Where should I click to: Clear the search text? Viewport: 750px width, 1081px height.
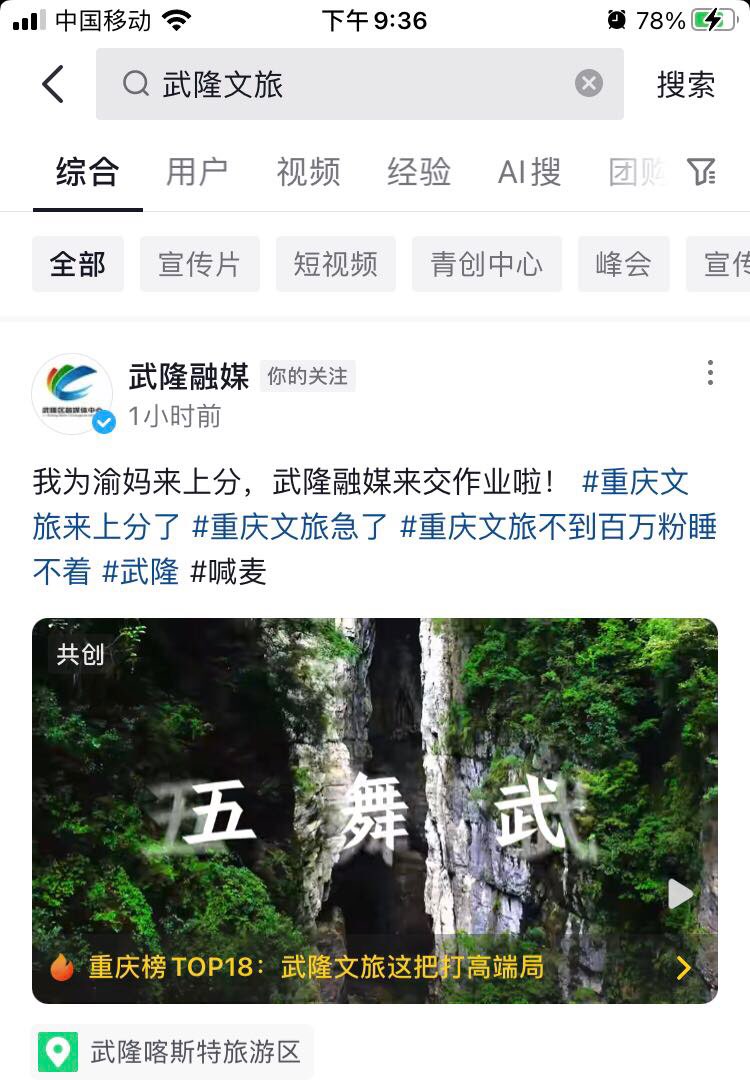[589, 84]
